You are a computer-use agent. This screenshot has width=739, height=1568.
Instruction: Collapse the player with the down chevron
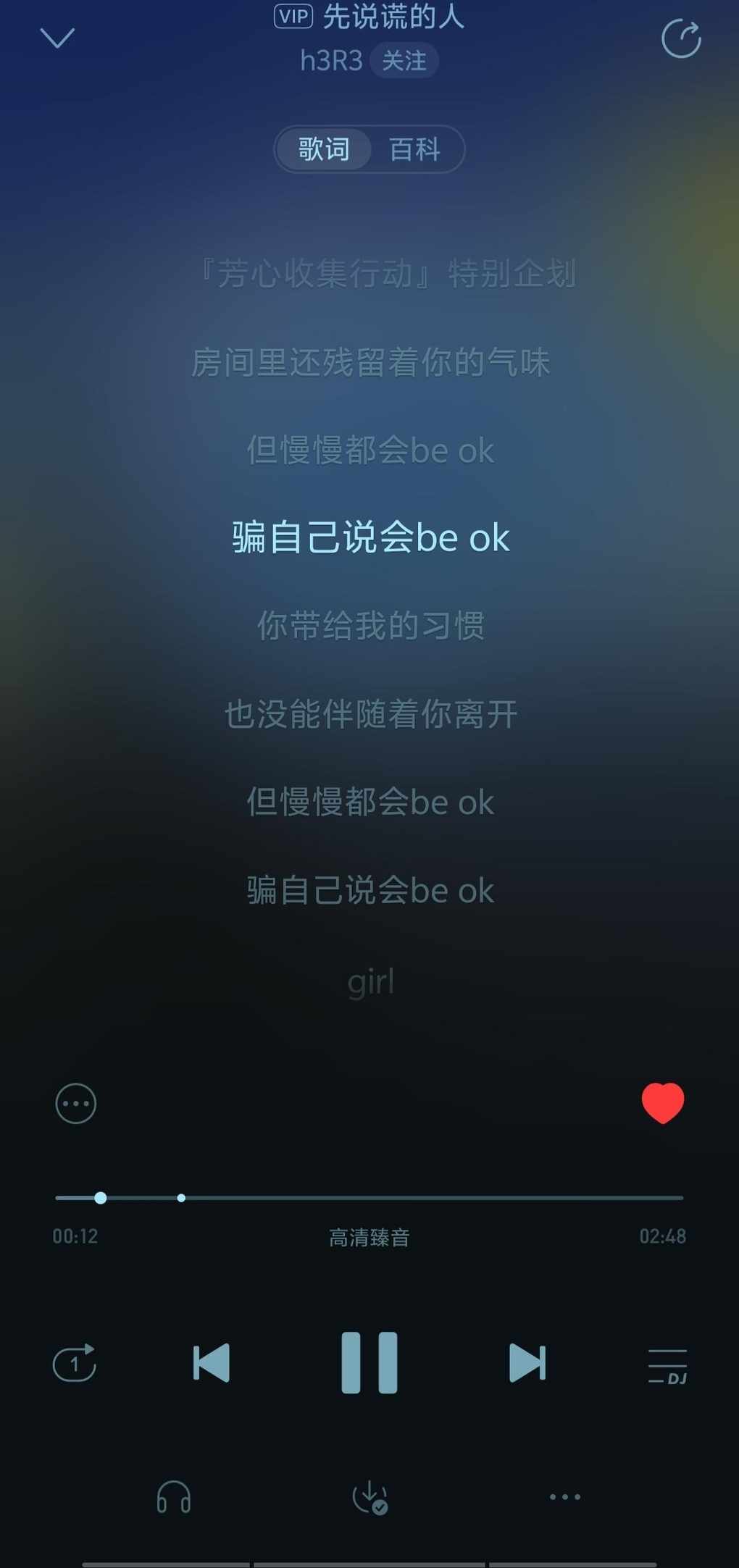[58, 38]
